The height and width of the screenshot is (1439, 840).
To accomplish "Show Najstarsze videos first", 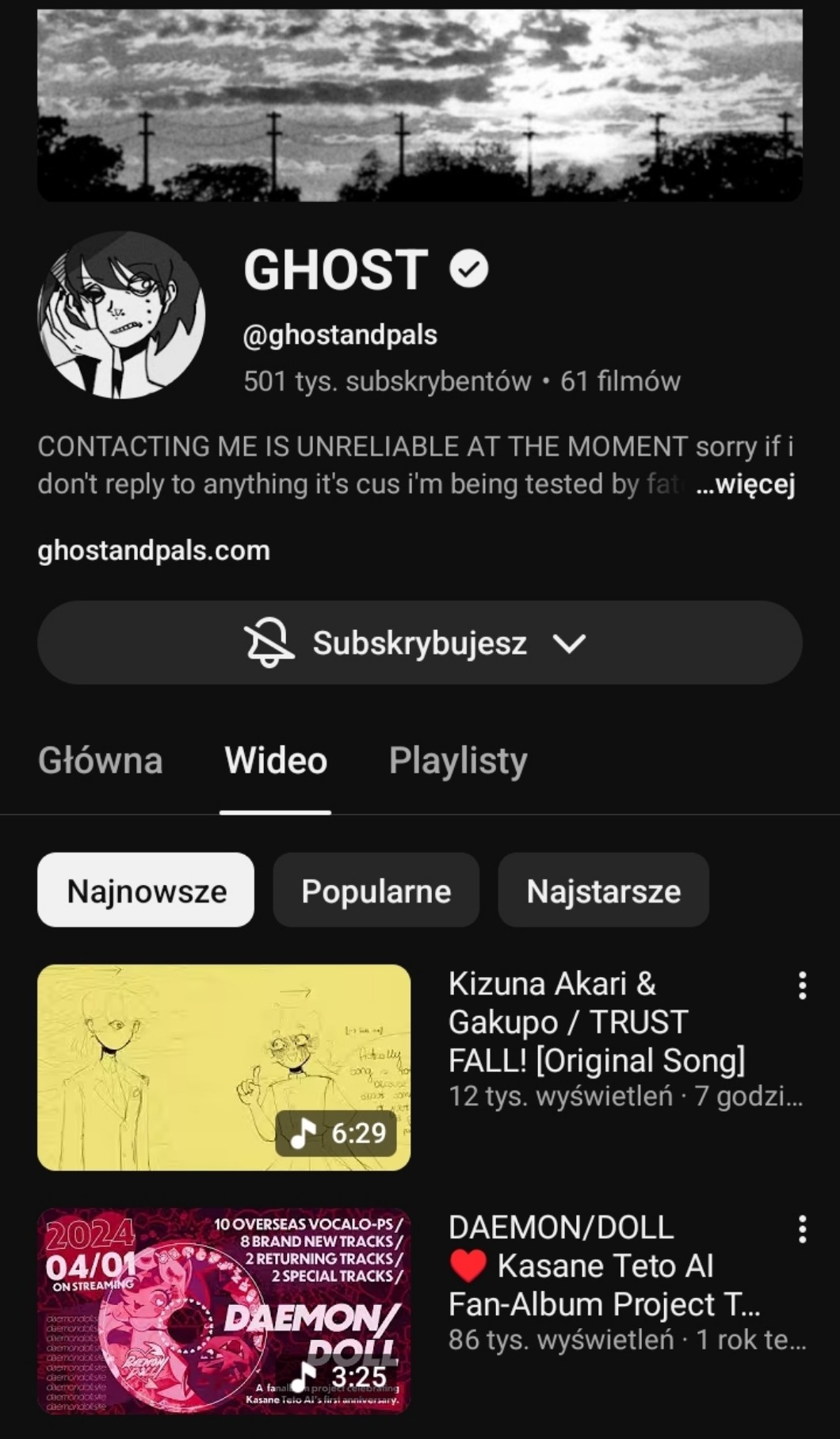I will [603, 891].
